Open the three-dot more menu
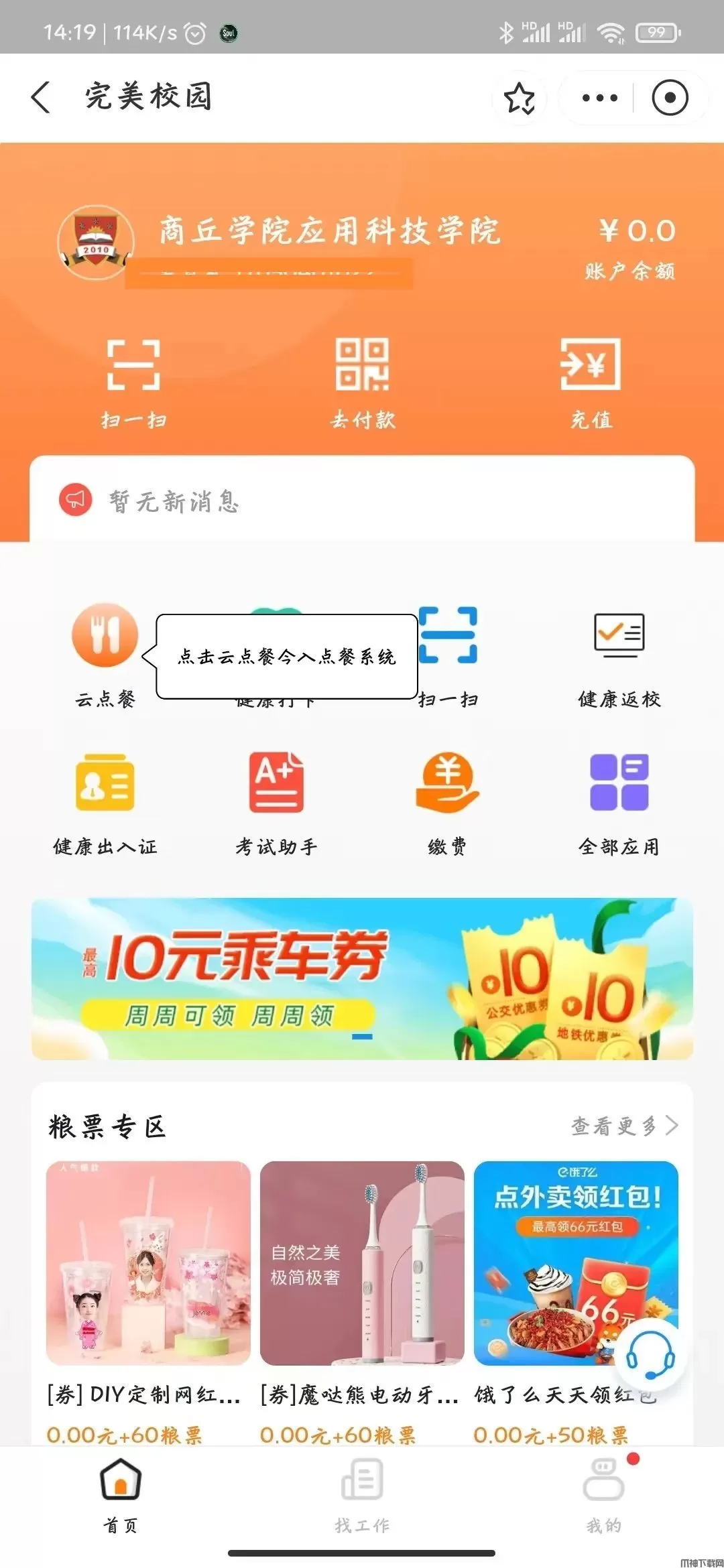724x1568 pixels. tap(599, 99)
